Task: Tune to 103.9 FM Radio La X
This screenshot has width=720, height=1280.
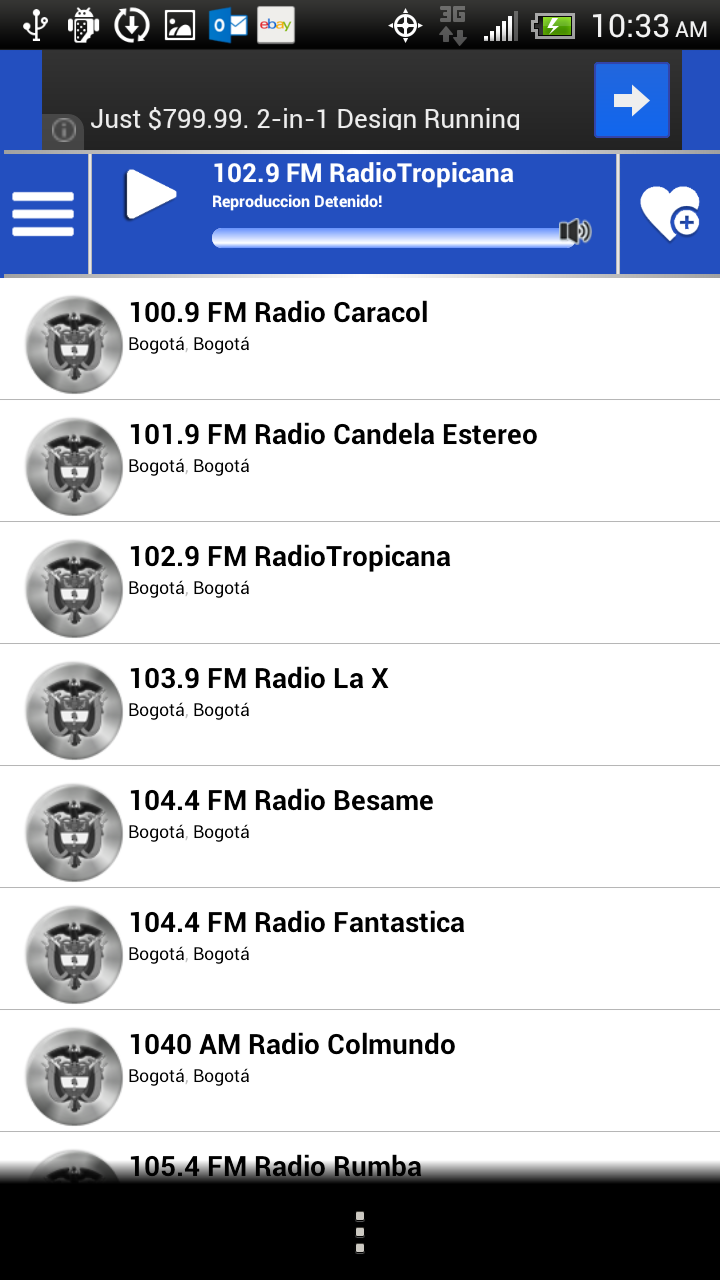Action: 360,705
